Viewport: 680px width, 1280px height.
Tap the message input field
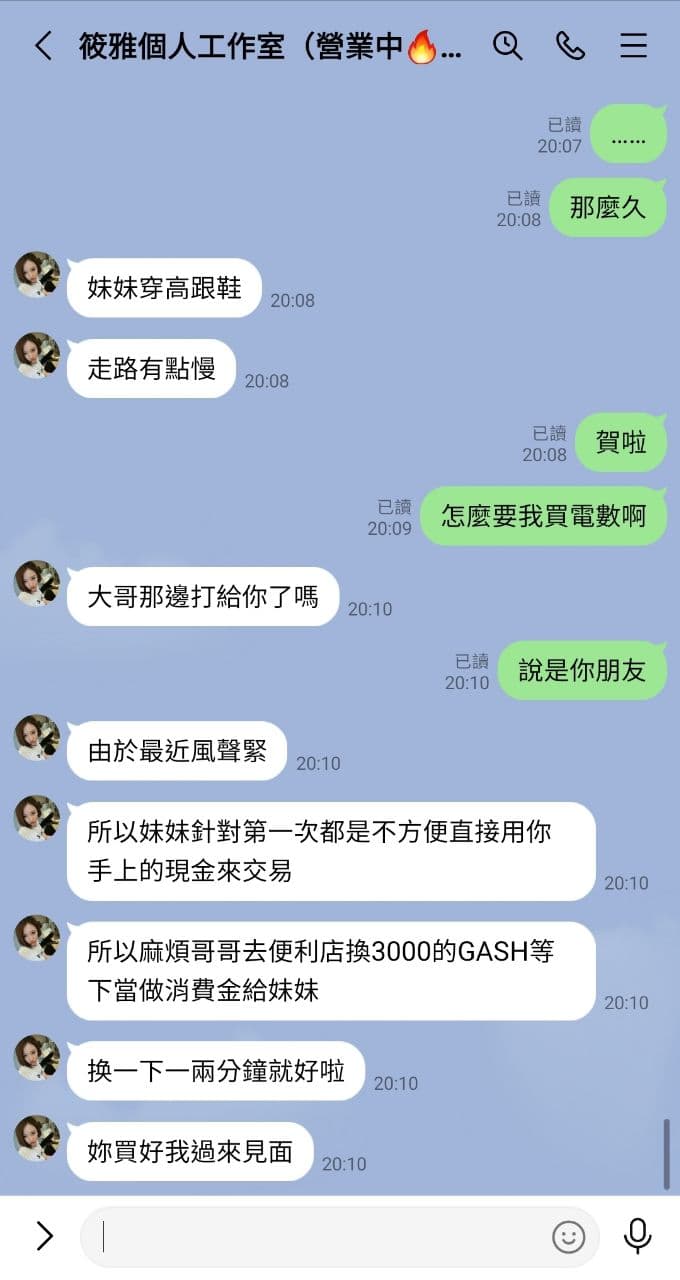click(320, 1237)
